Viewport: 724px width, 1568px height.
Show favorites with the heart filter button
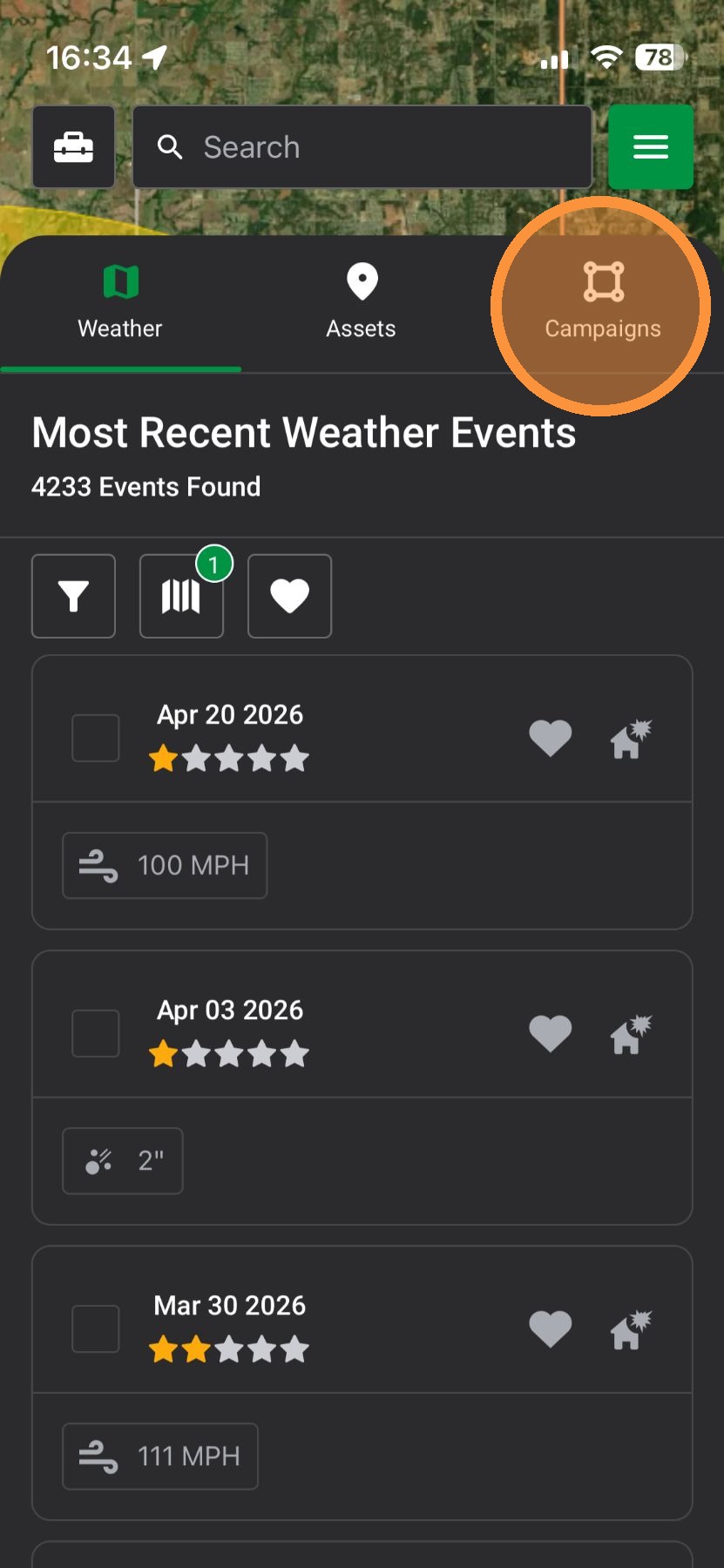[290, 597]
